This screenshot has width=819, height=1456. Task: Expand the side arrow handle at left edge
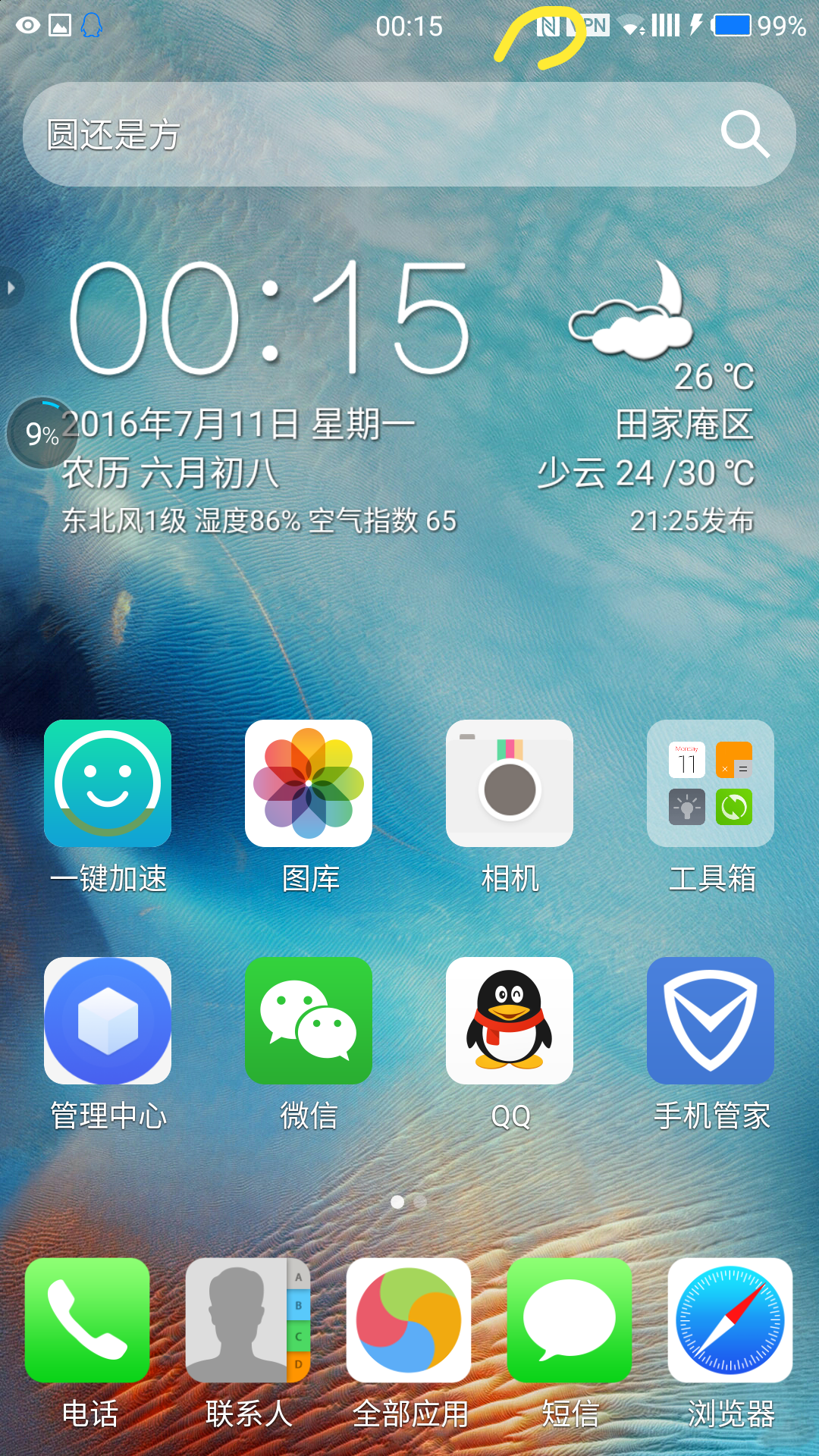pyautogui.click(x=11, y=288)
